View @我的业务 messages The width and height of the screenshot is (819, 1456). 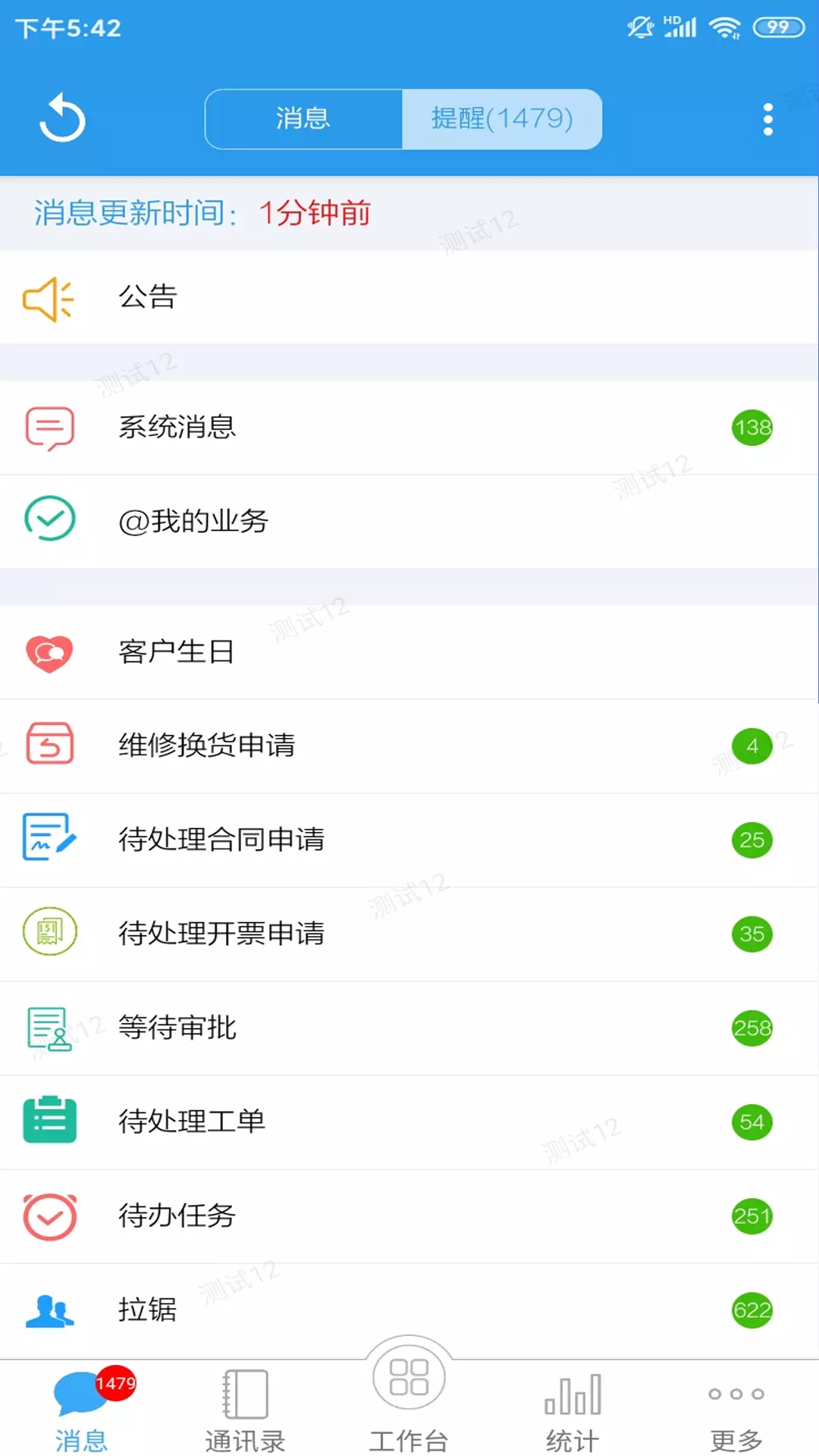[409, 522]
